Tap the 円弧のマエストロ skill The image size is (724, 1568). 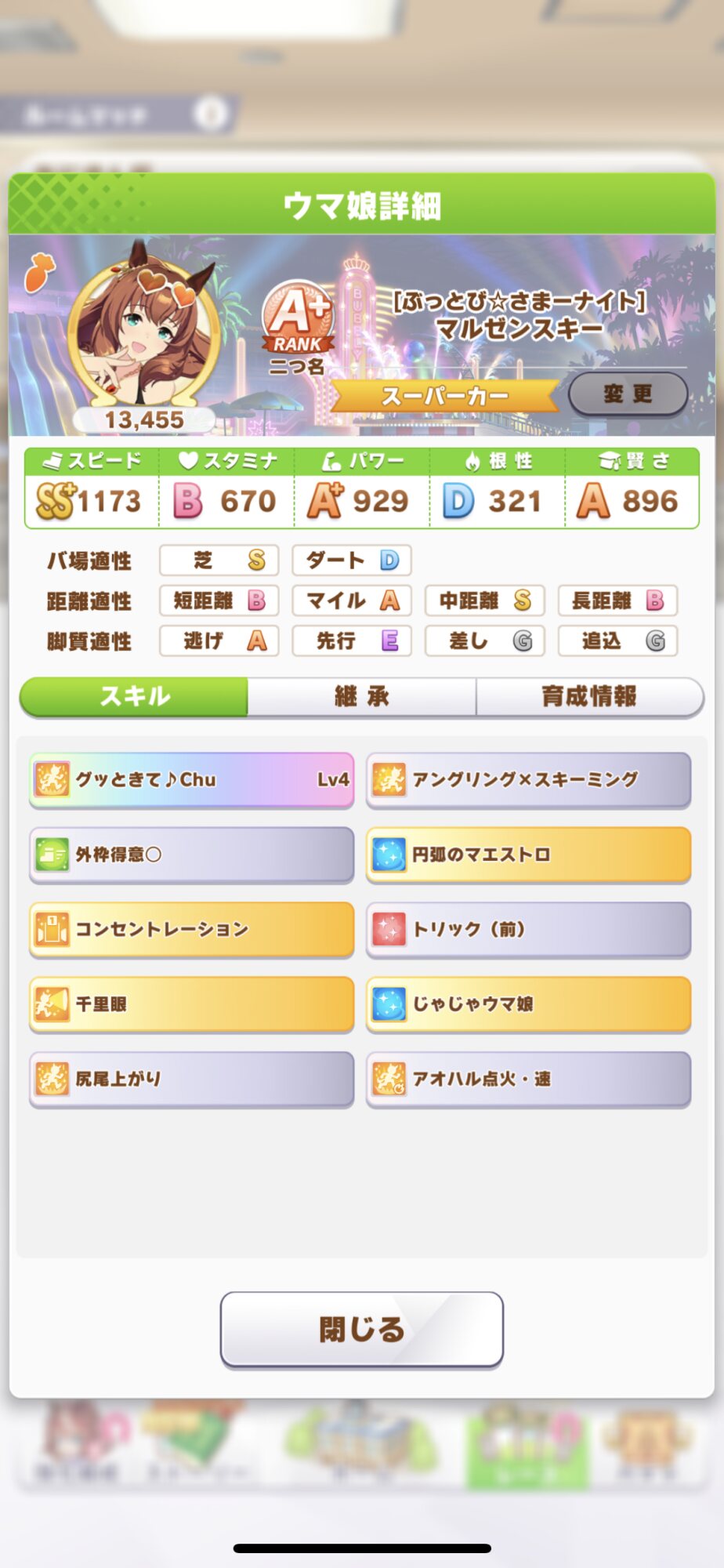tap(528, 854)
